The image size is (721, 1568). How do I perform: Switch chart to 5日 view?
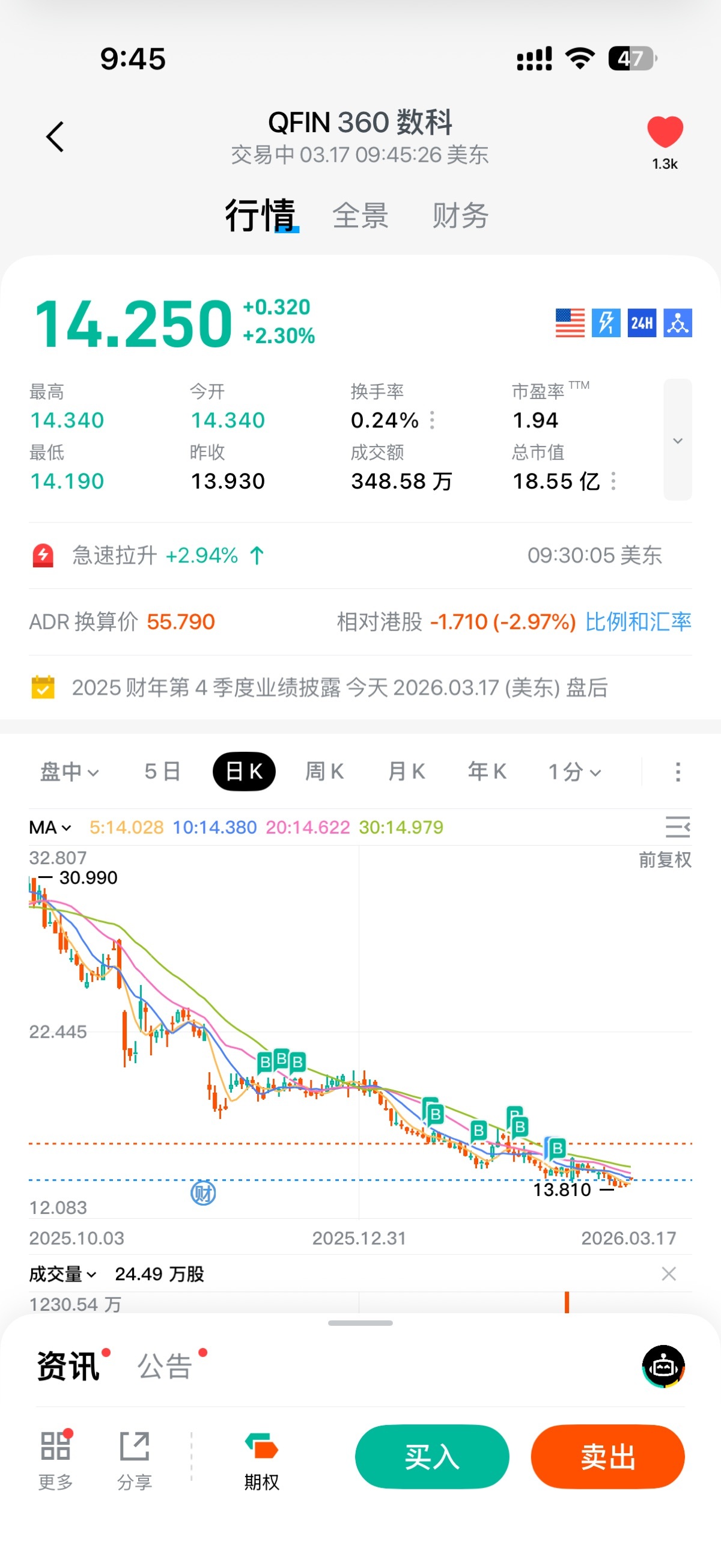(x=162, y=772)
